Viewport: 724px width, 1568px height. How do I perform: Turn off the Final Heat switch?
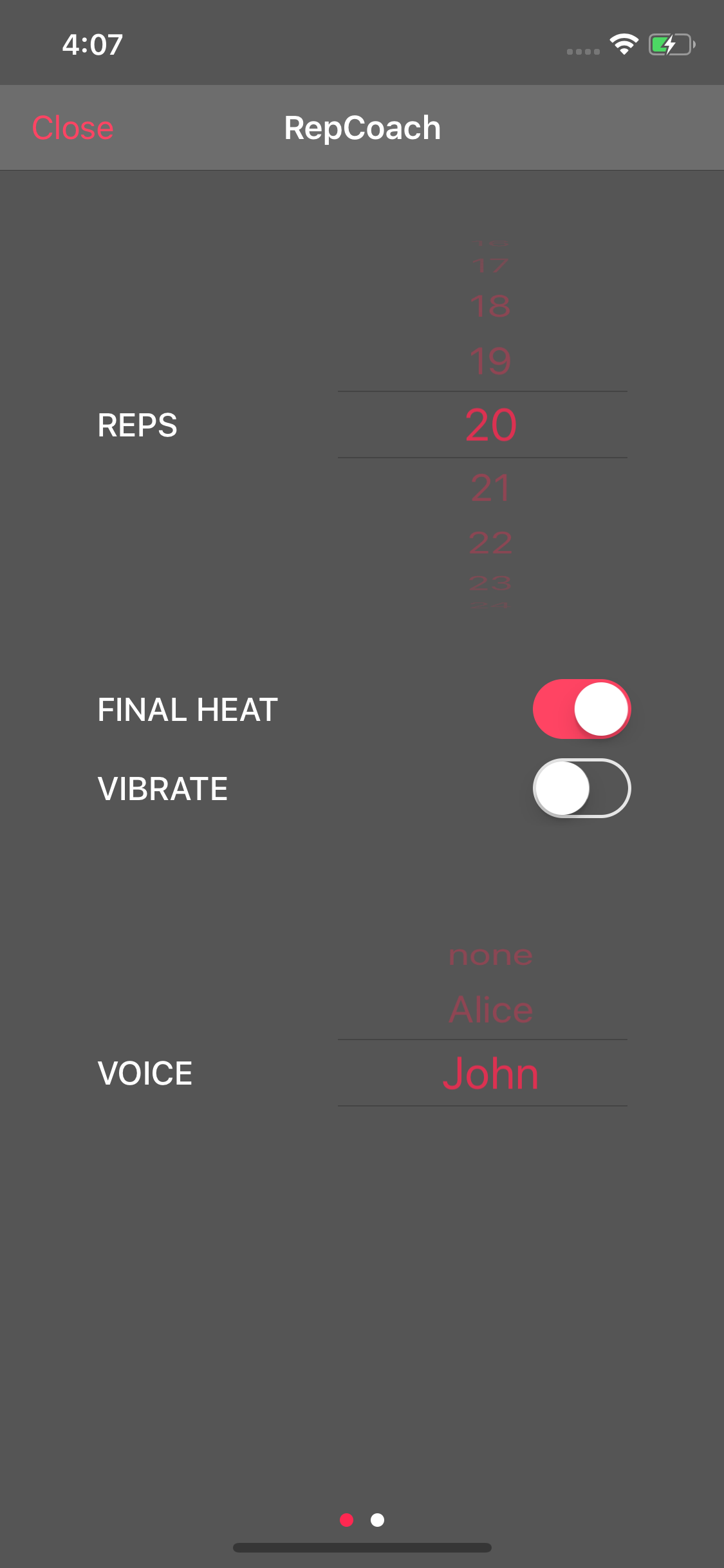[581, 709]
